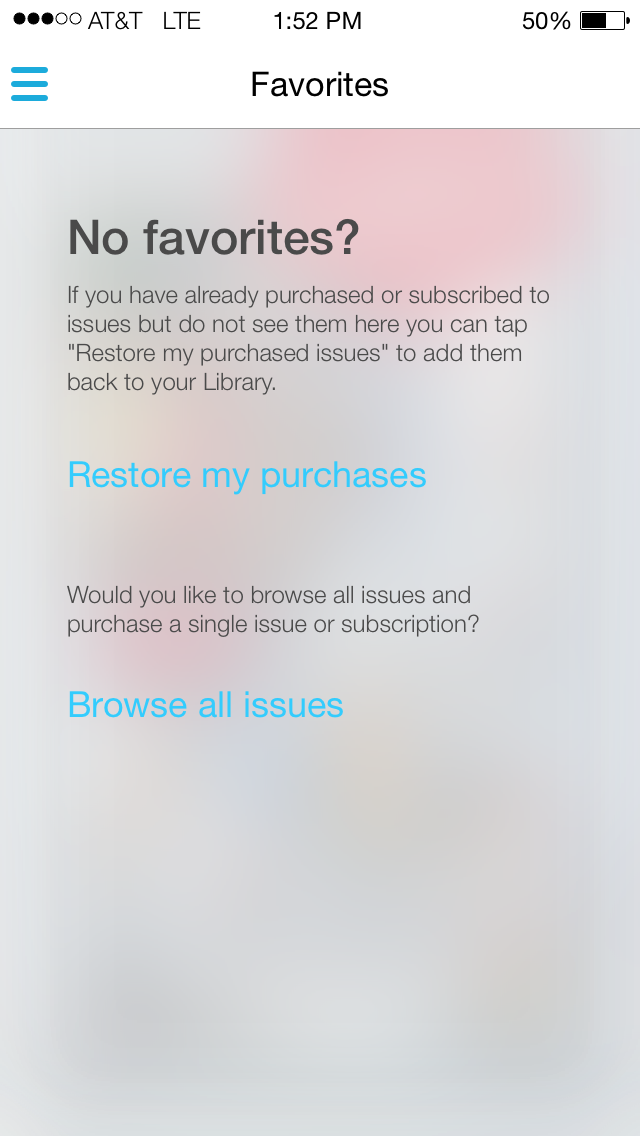Select Browse all issues
640x1136 pixels.
pyautogui.click(x=205, y=704)
